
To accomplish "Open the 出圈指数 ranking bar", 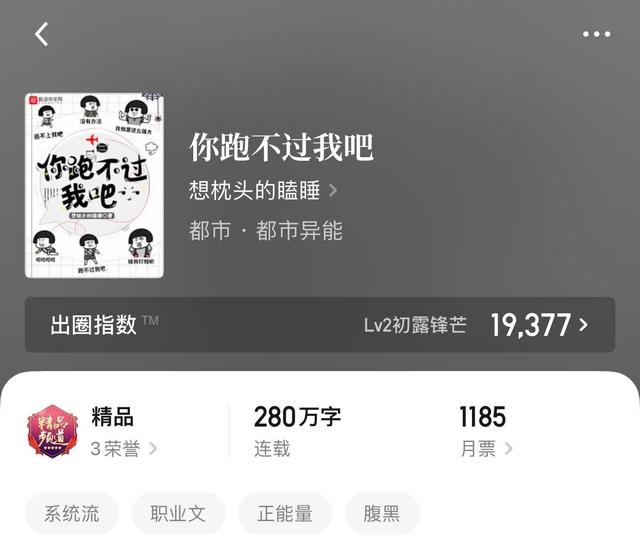I will [320, 324].
